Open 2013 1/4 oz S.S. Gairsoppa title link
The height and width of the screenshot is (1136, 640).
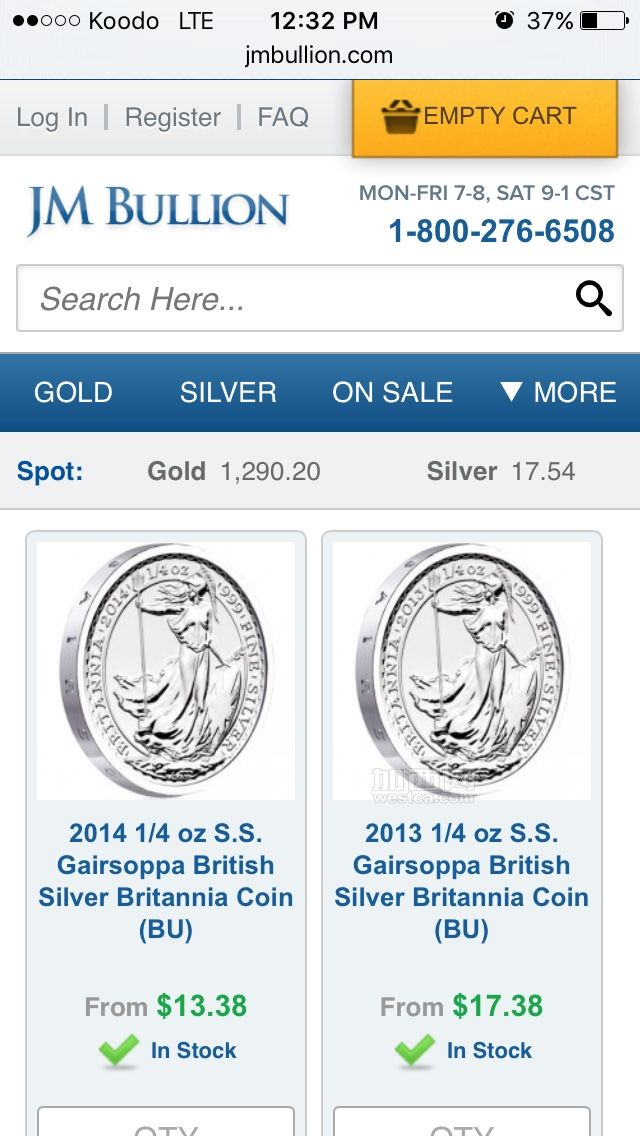462,880
